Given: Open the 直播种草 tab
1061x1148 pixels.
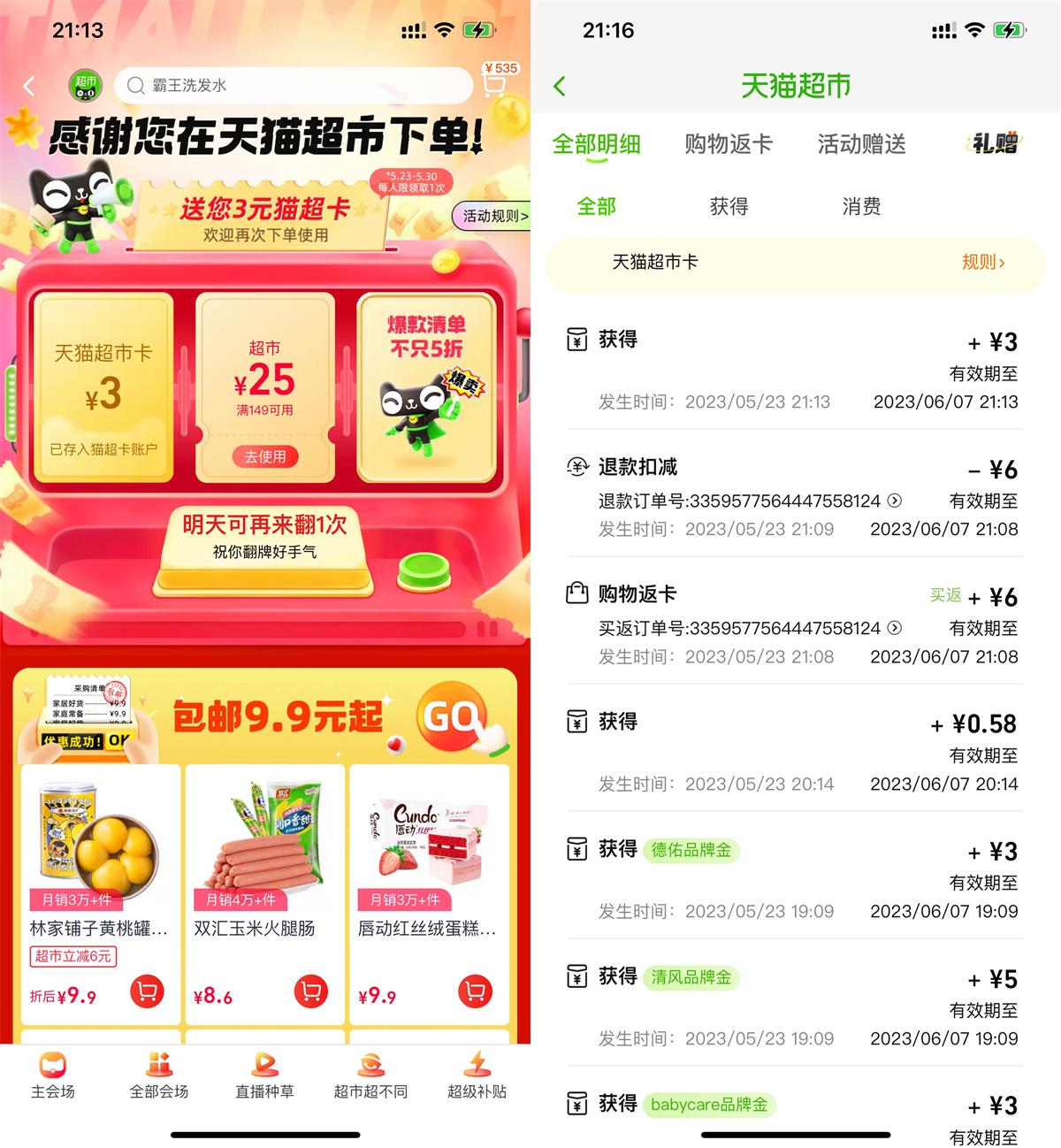Looking at the screenshot, I should 264,1075.
